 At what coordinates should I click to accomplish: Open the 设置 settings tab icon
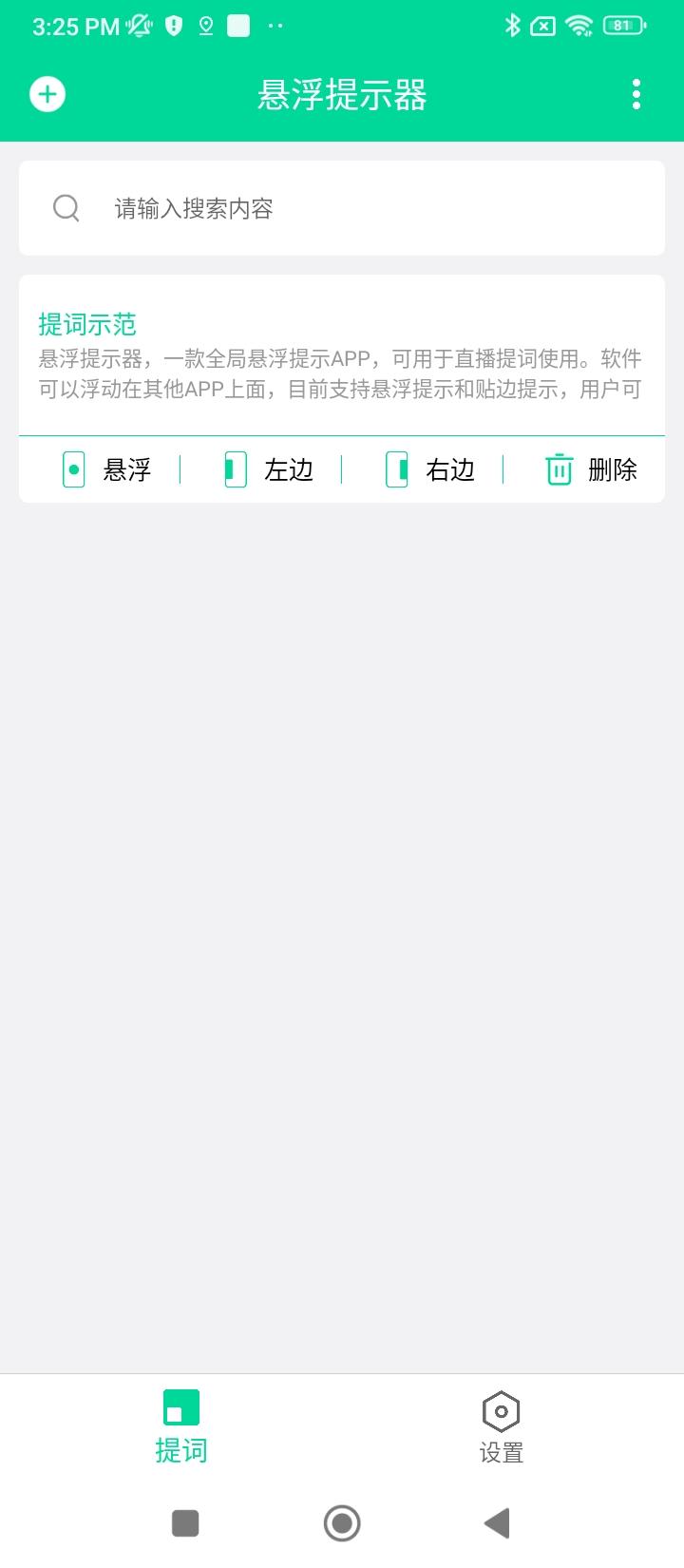(501, 1411)
